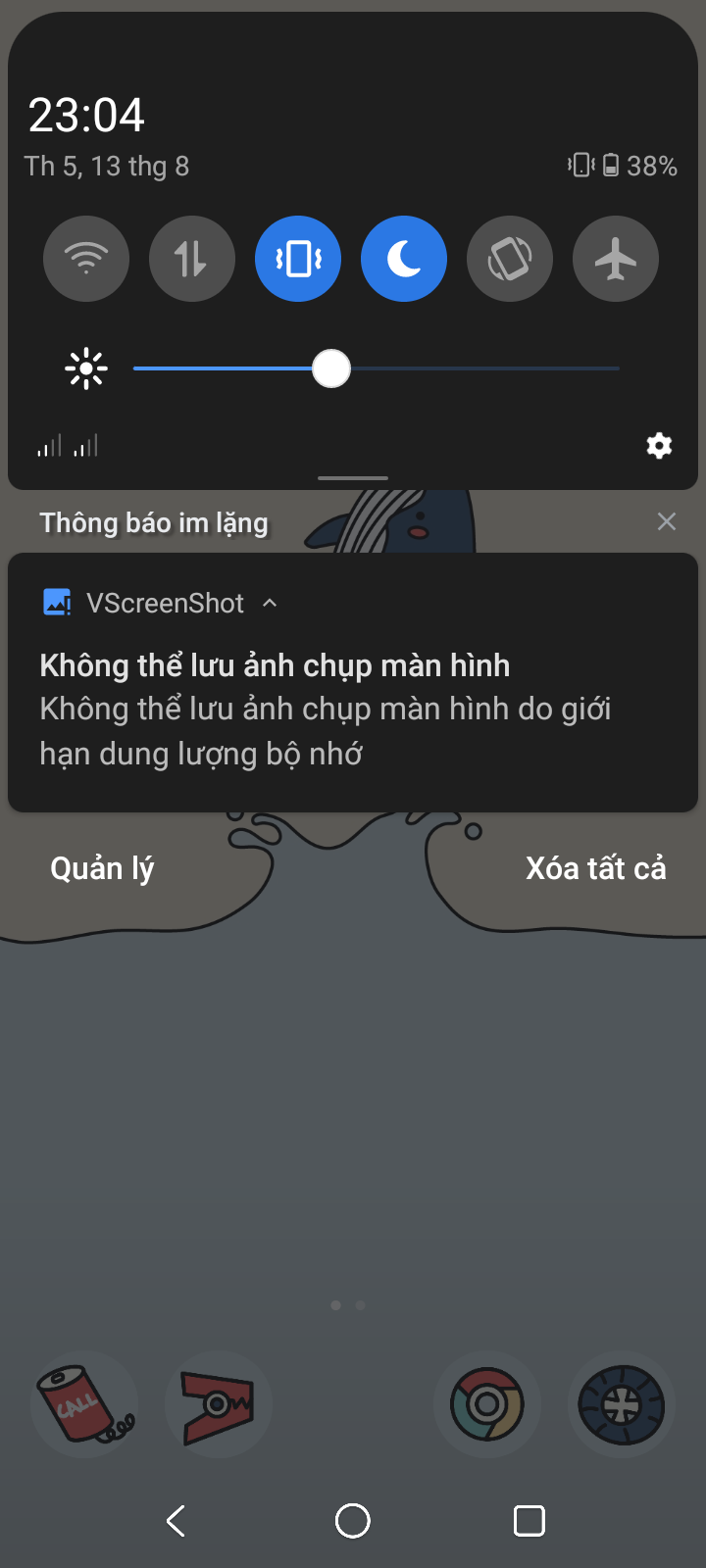Enable airplane mode
This screenshot has width=706, height=1568.
click(x=616, y=259)
